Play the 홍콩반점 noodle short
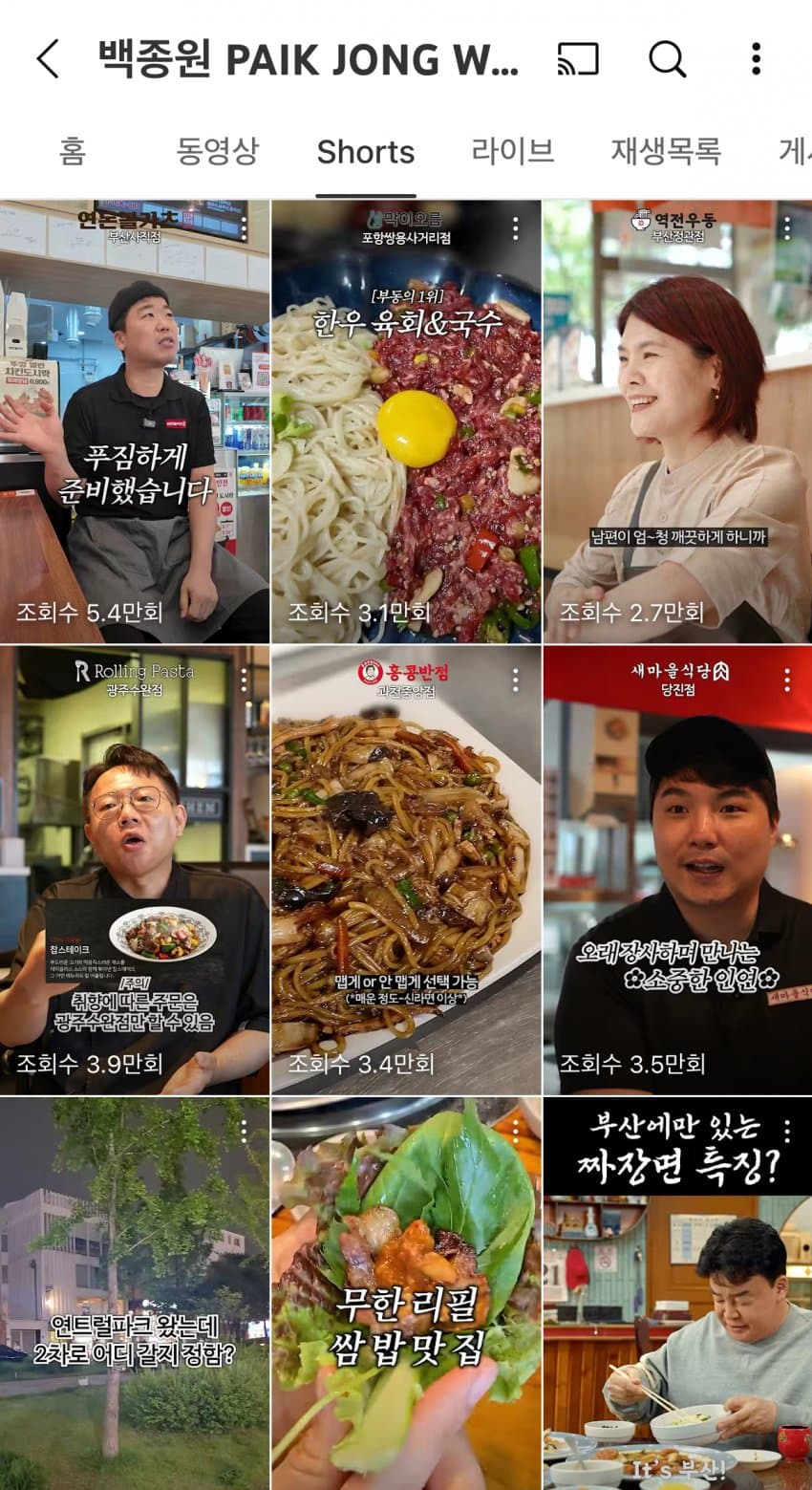The image size is (812, 1490). [x=406, y=870]
